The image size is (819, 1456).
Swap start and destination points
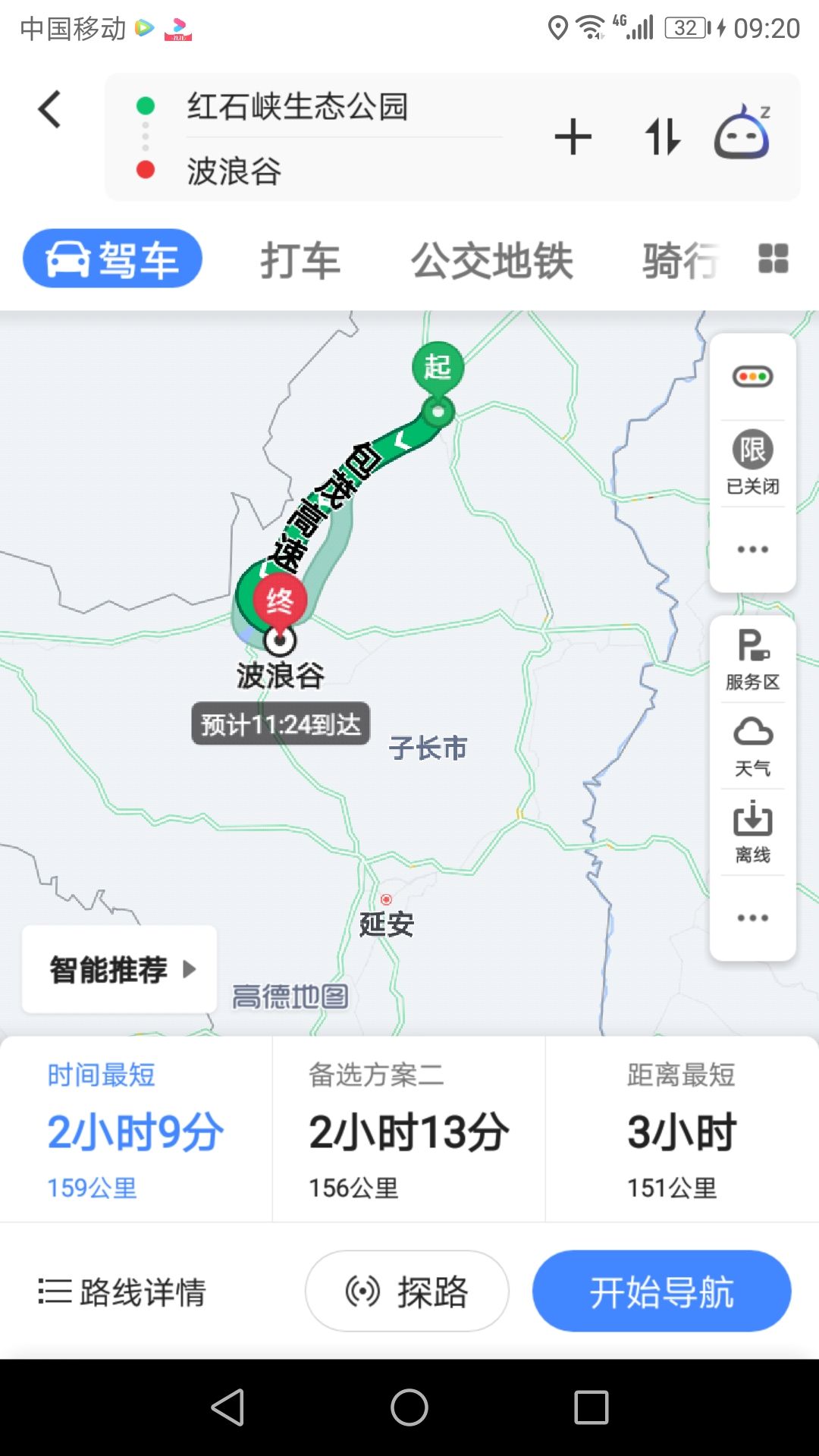663,137
